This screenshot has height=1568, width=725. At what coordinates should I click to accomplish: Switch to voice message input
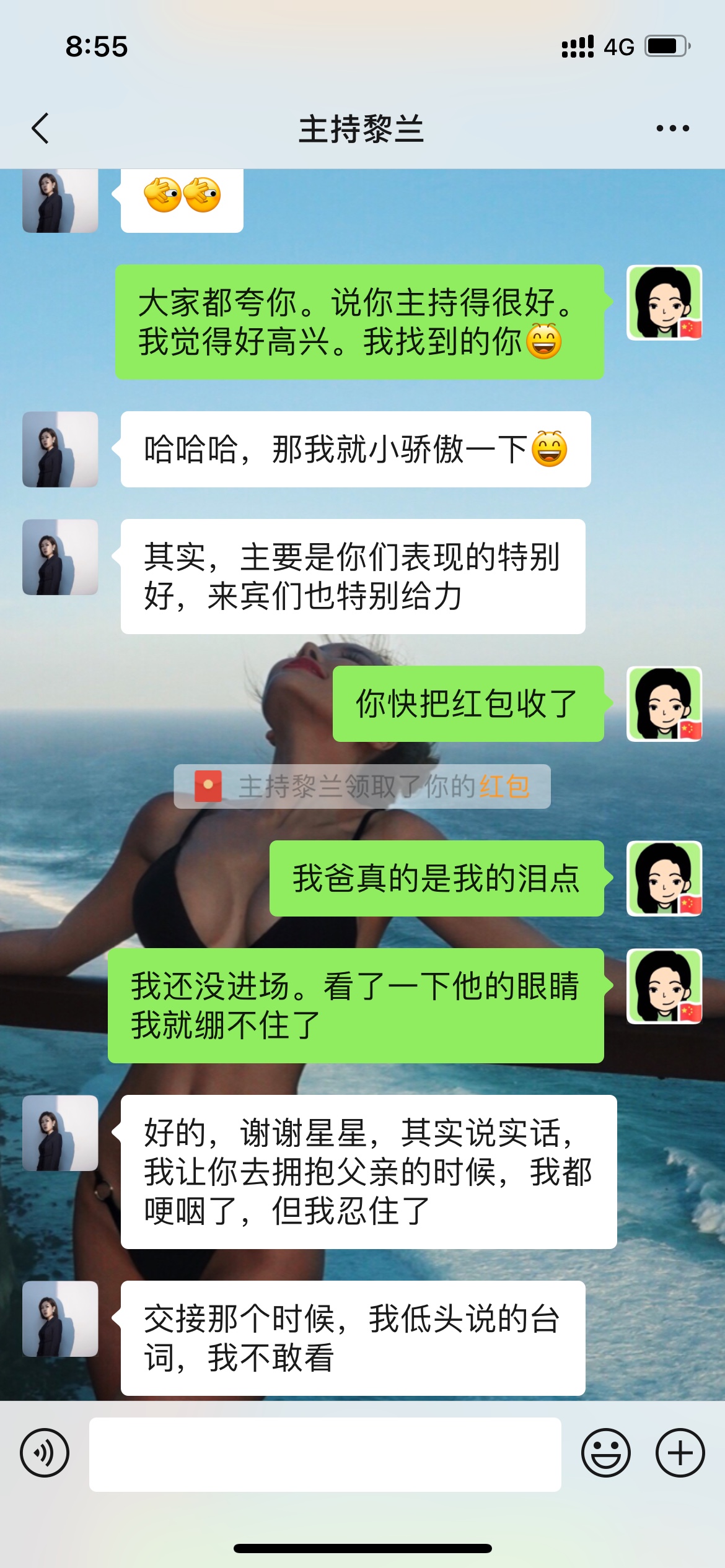tap(45, 1453)
